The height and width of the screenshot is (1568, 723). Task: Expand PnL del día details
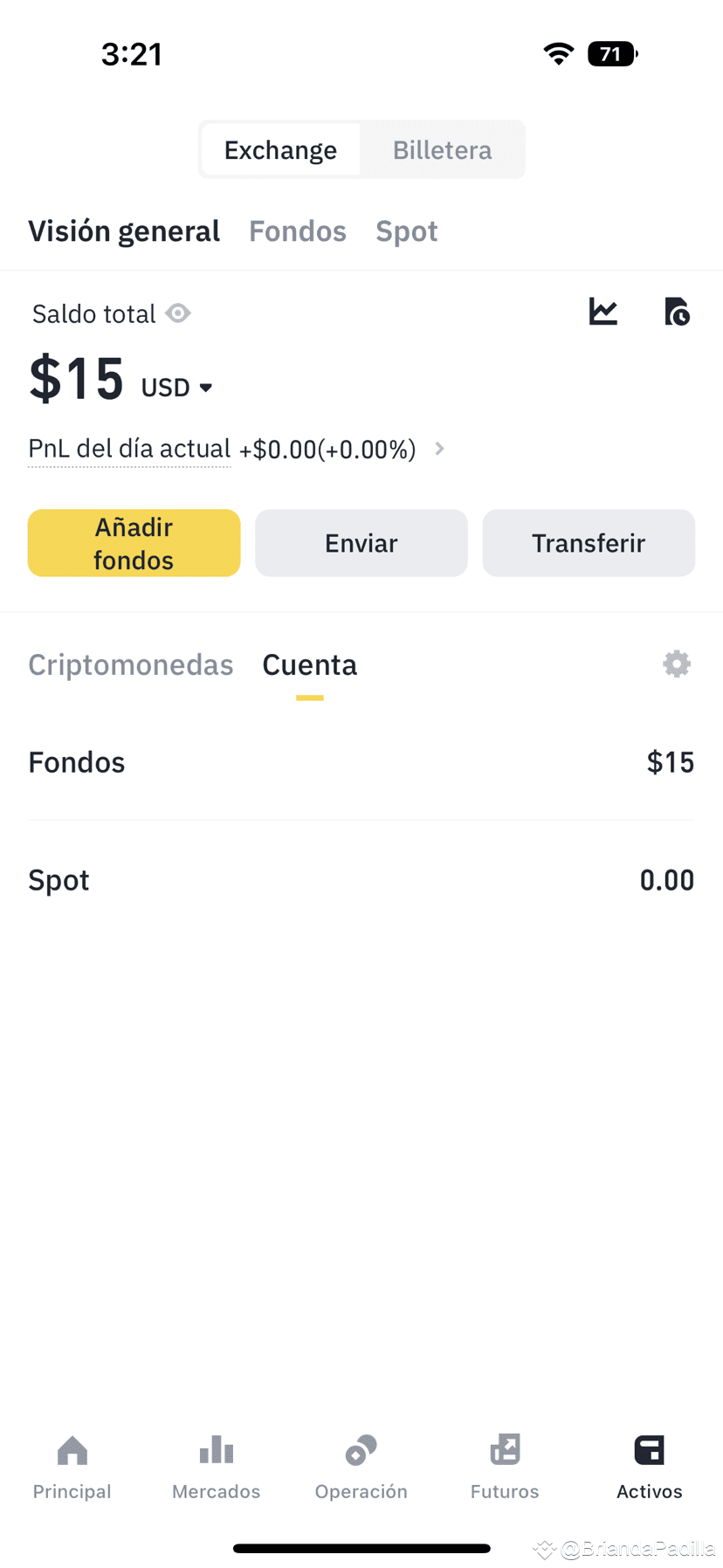click(439, 449)
